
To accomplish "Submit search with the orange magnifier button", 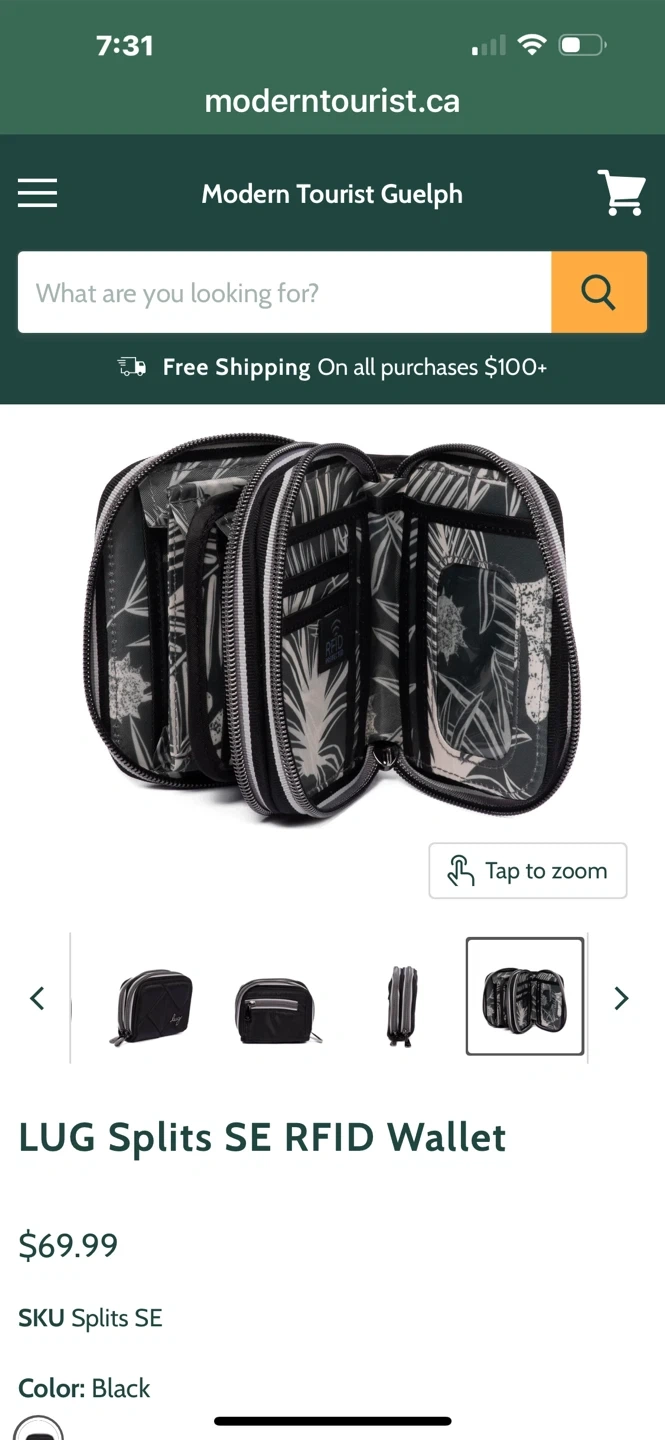I will coord(598,293).
